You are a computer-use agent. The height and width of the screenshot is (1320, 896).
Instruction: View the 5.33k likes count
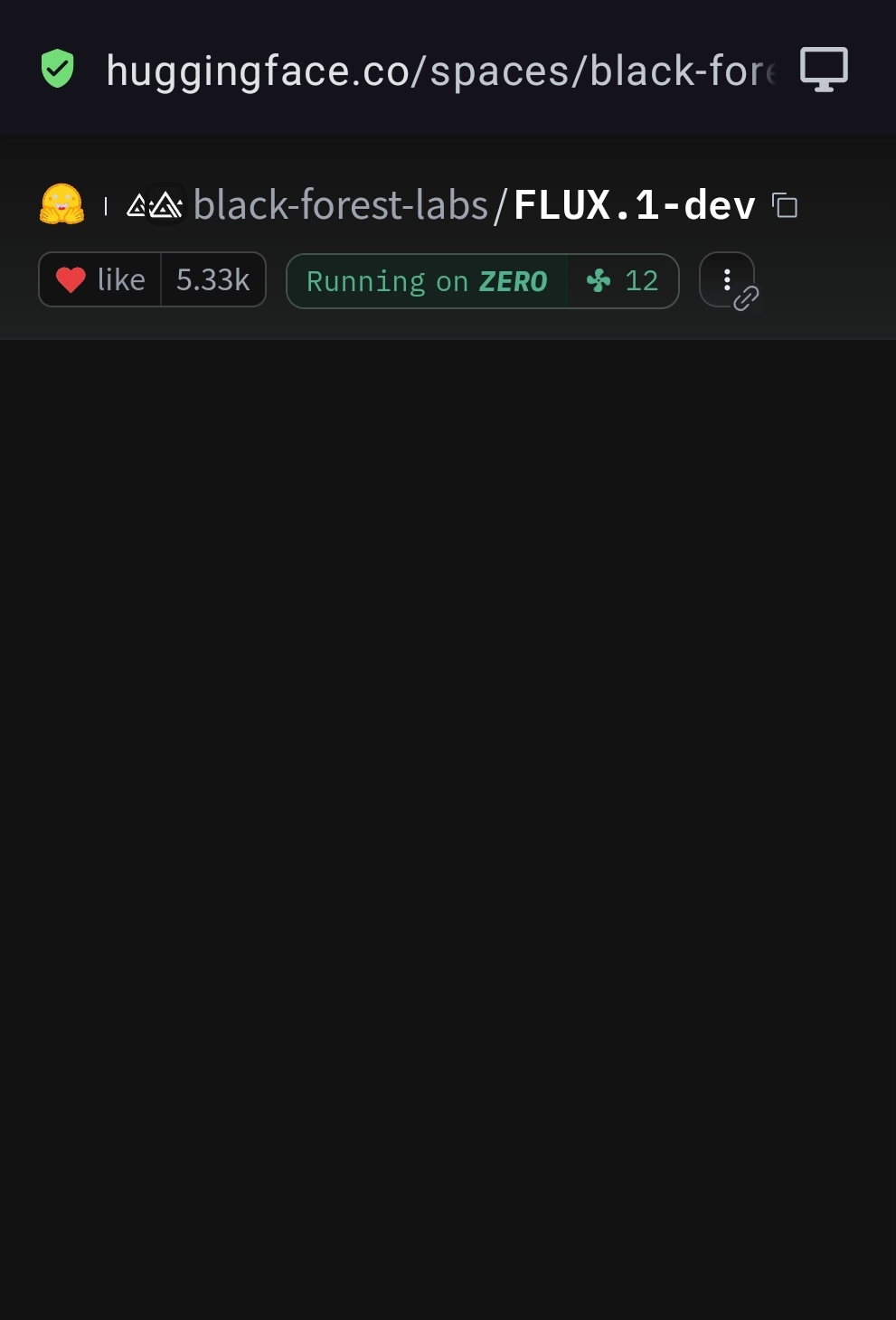point(213,280)
